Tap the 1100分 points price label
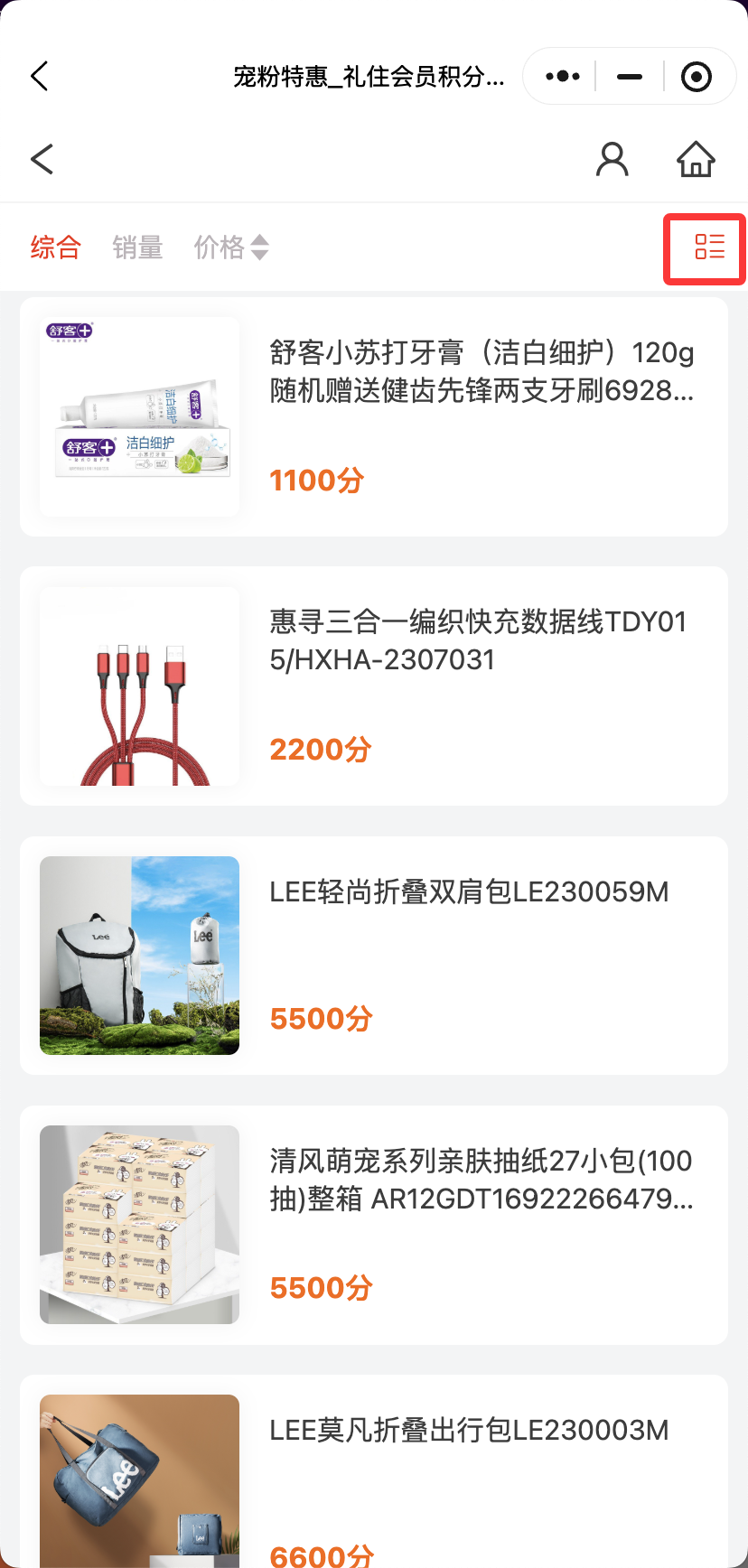Image resolution: width=748 pixels, height=1568 pixels. [315, 479]
